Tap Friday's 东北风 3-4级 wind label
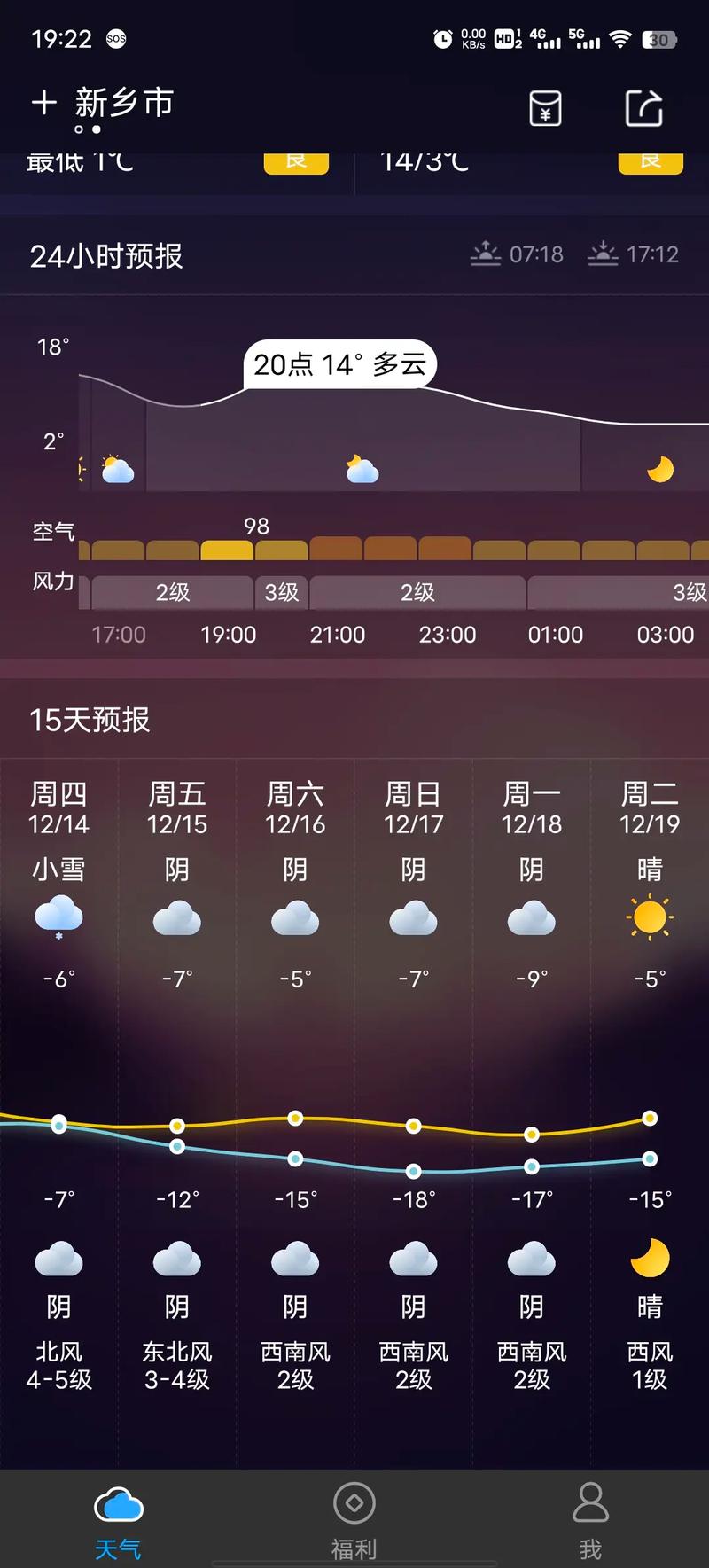This screenshot has width=709, height=1568. click(176, 1365)
